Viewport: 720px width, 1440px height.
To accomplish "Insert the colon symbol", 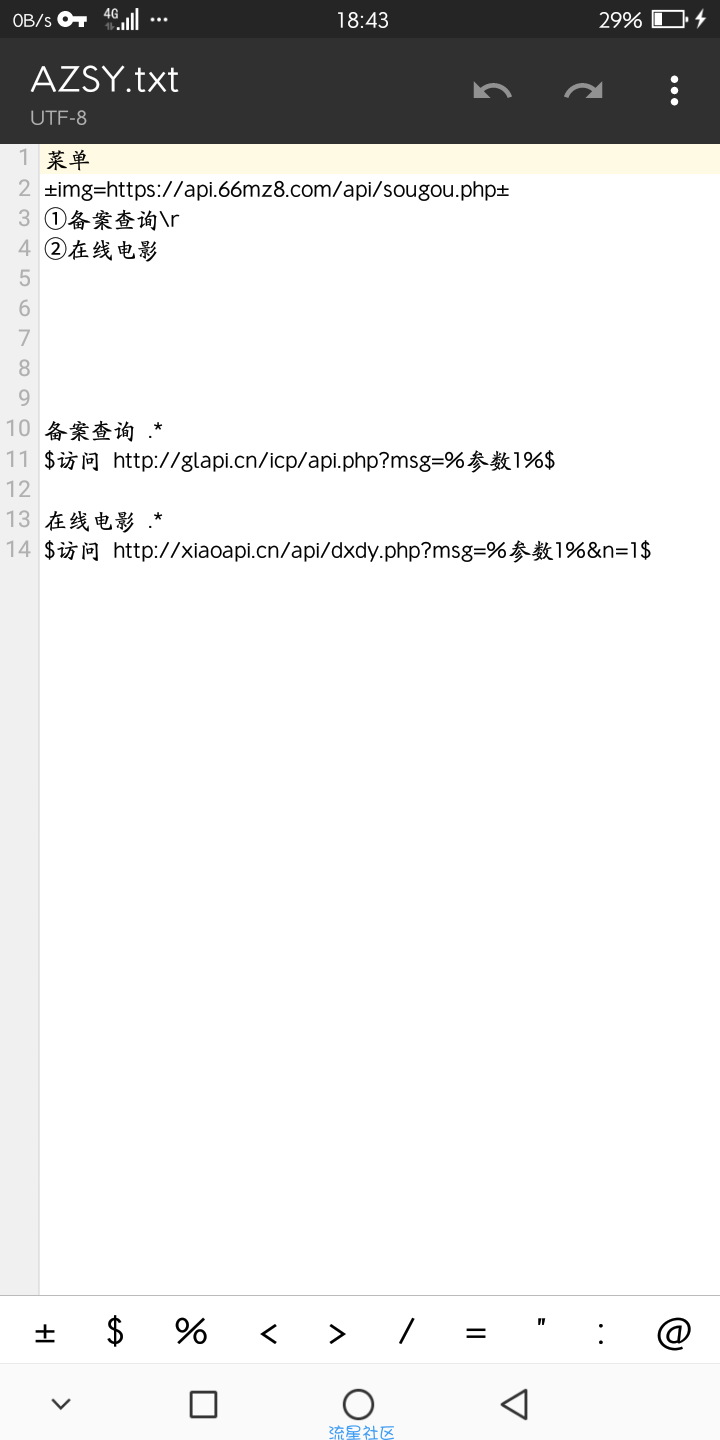I will [601, 1332].
